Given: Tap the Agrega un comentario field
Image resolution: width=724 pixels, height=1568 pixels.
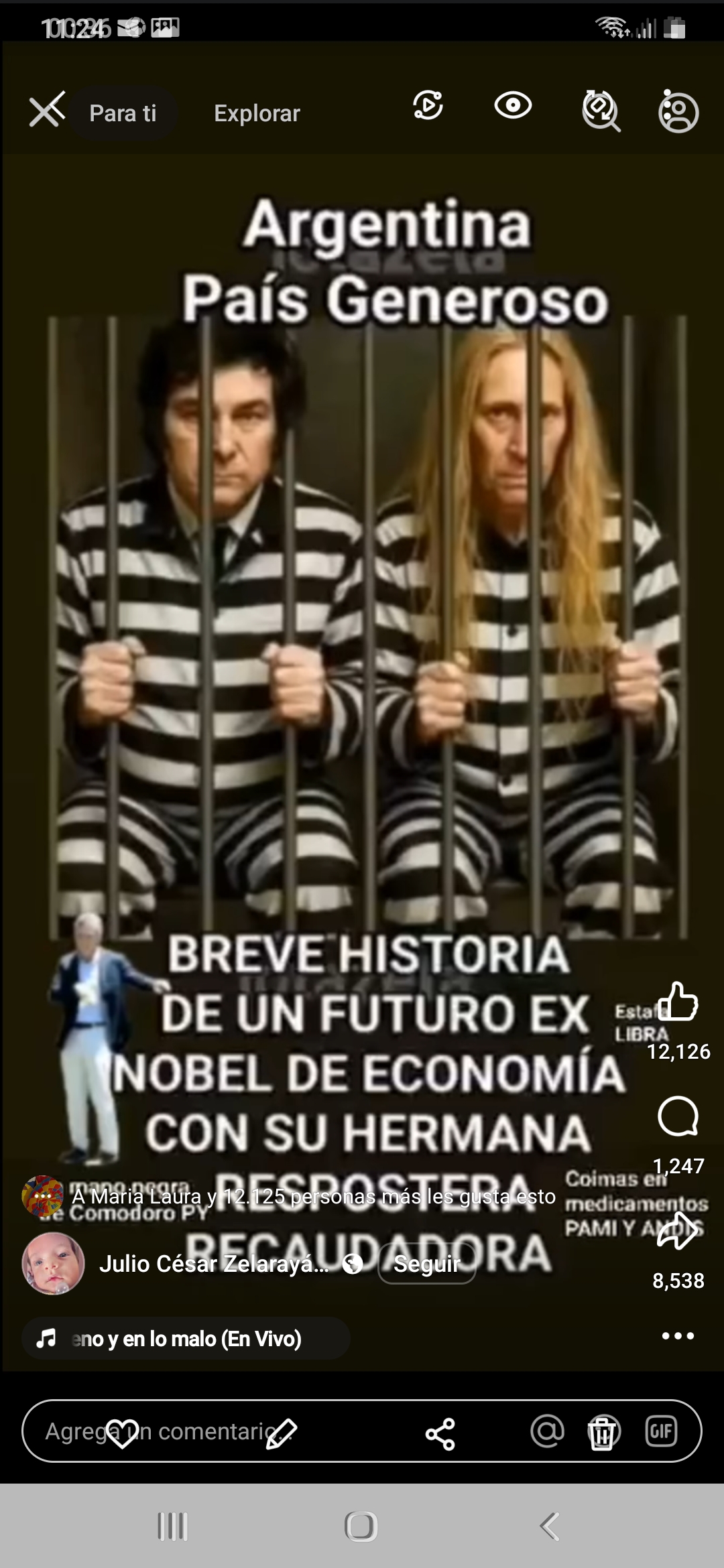Looking at the screenshot, I should [201, 1431].
